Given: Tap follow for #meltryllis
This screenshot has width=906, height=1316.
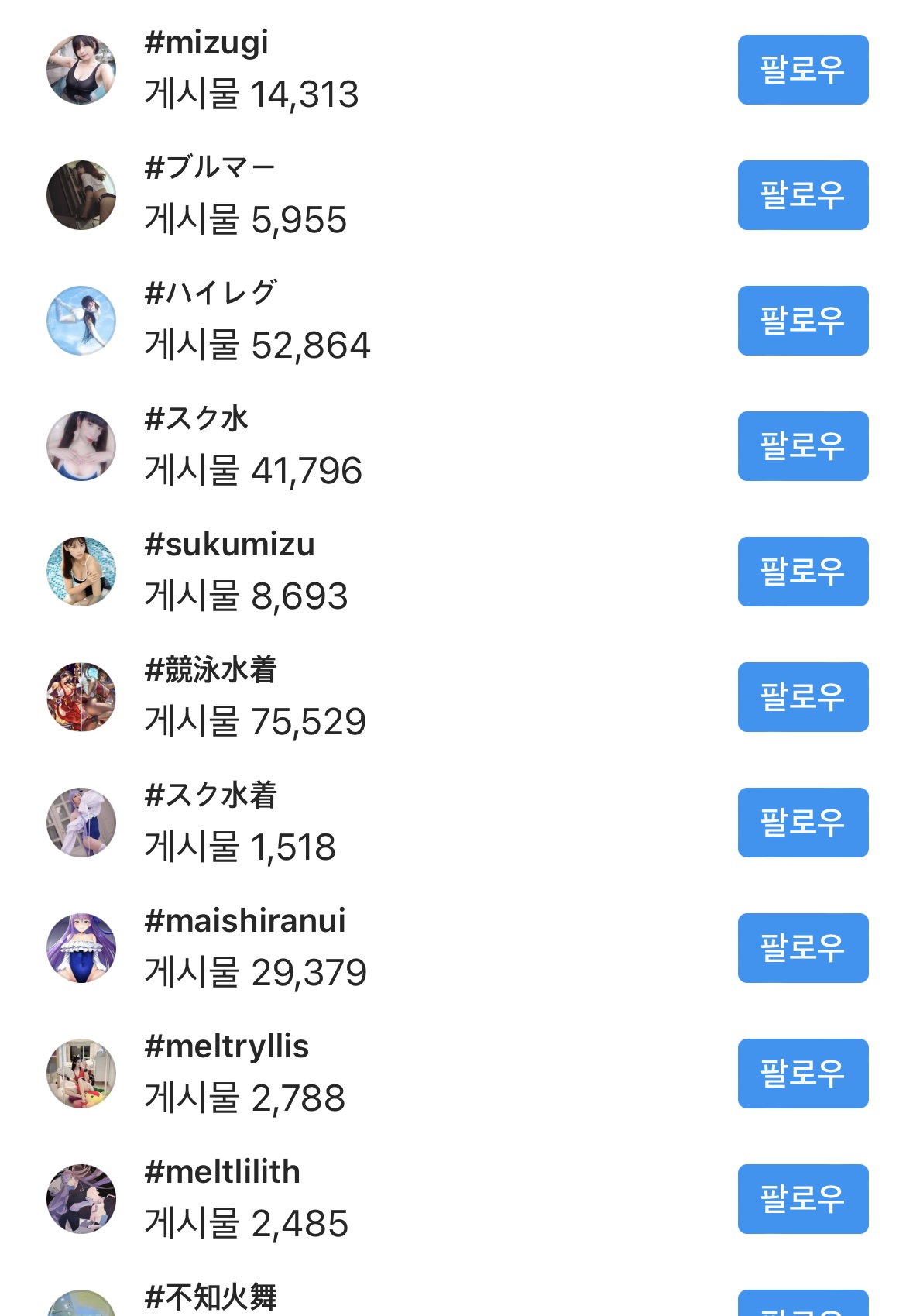Looking at the screenshot, I should tap(802, 1074).
